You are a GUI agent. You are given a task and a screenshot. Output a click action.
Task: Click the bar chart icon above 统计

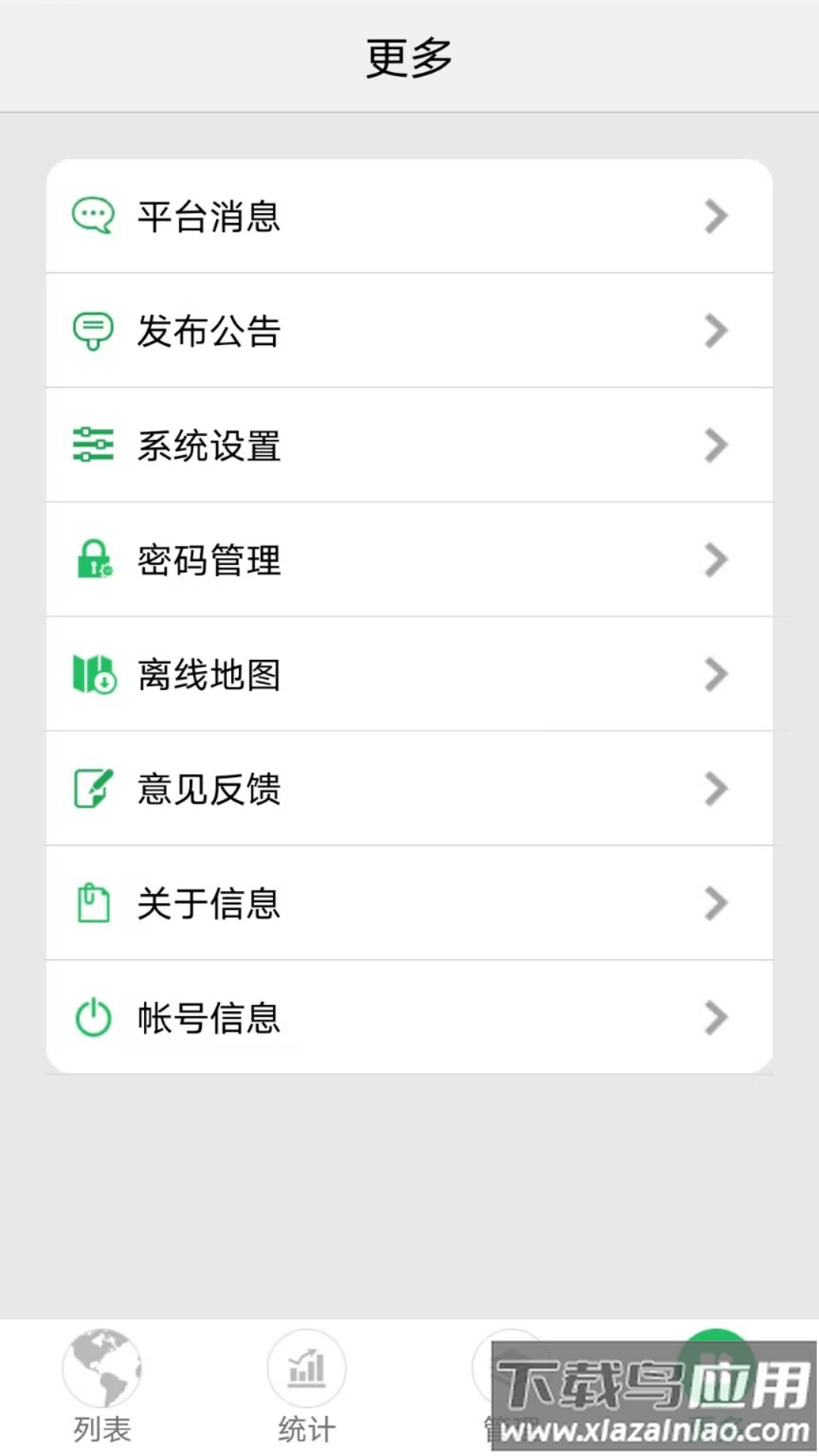(306, 1367)
